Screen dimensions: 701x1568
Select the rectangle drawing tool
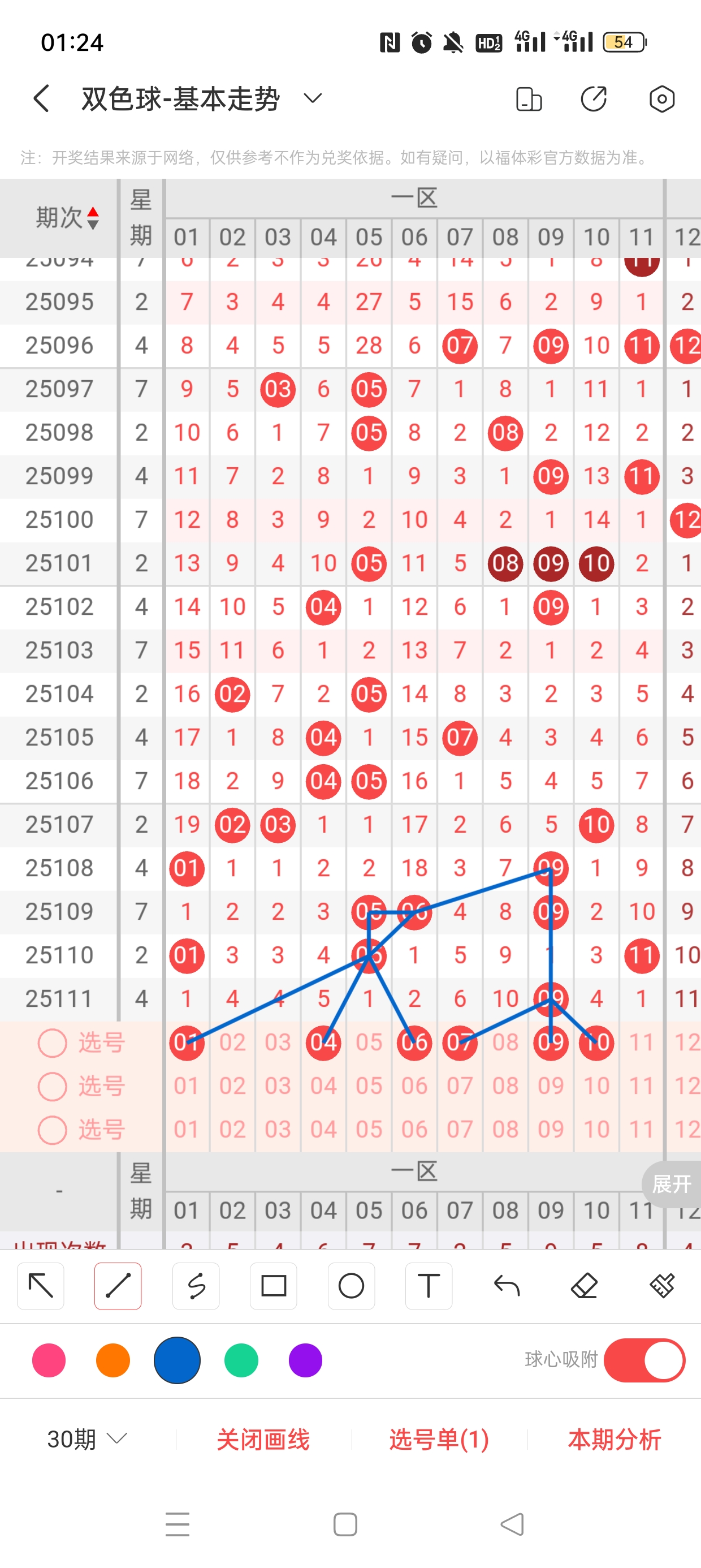click(x=273, y=1286)
